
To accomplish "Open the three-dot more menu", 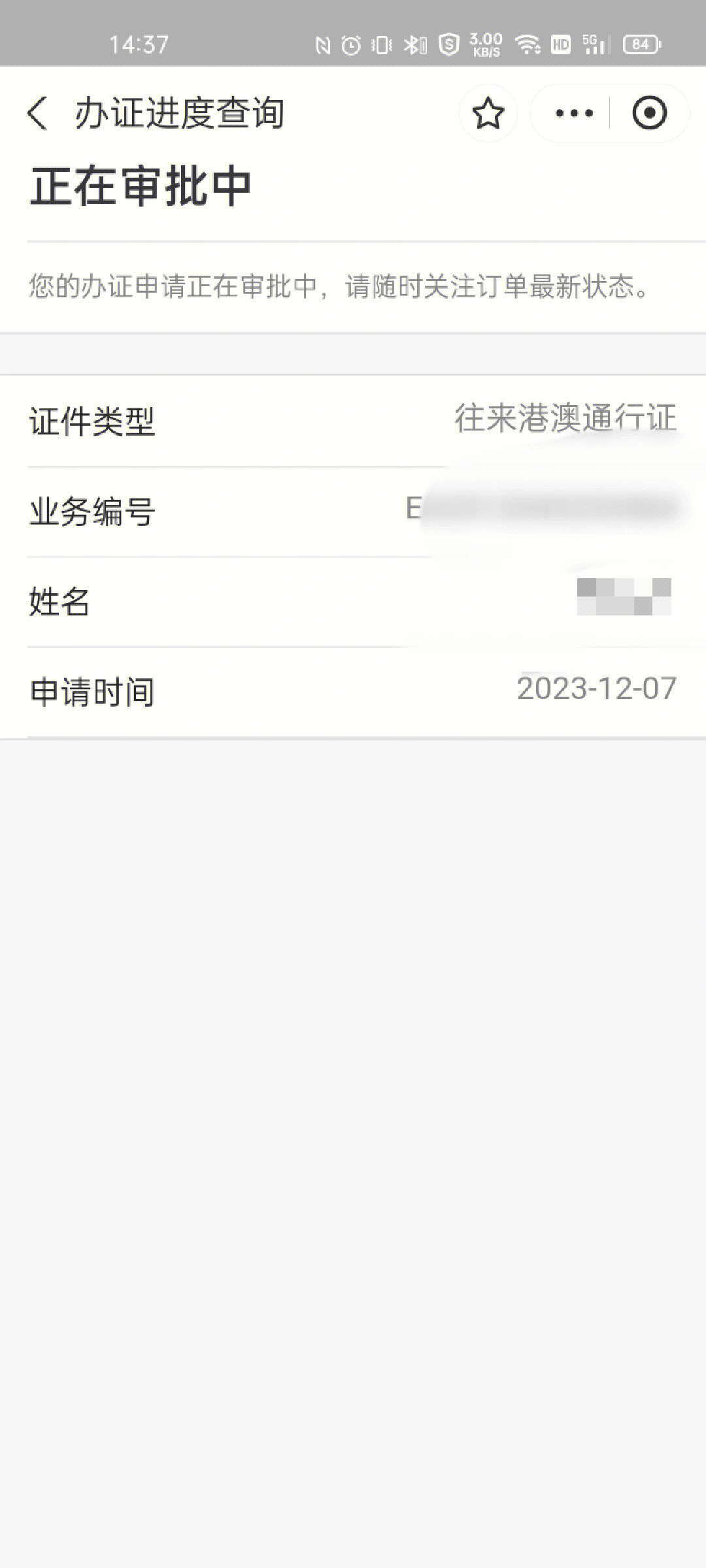I will point(573,113).
